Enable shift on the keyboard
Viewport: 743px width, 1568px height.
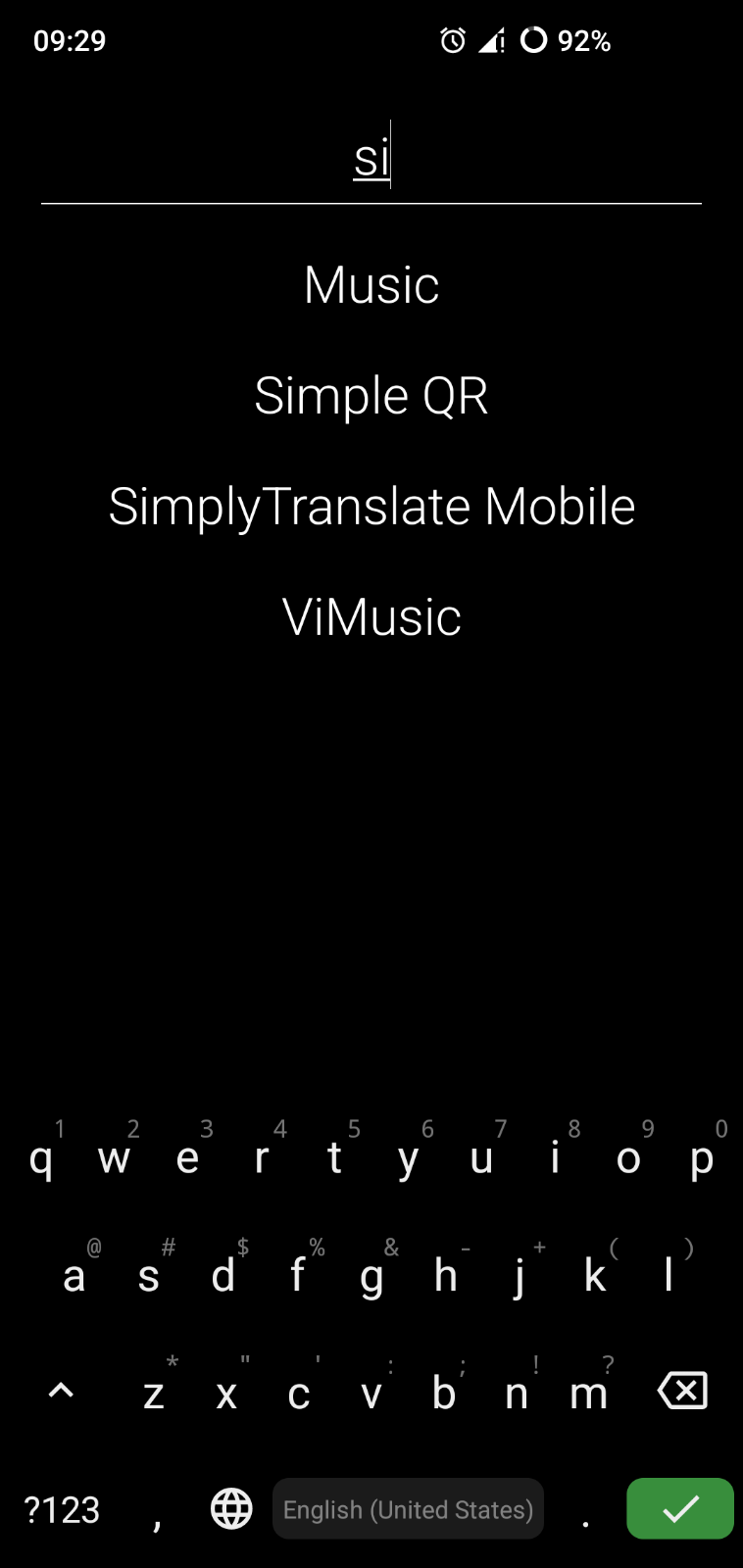coord(61,1391)
